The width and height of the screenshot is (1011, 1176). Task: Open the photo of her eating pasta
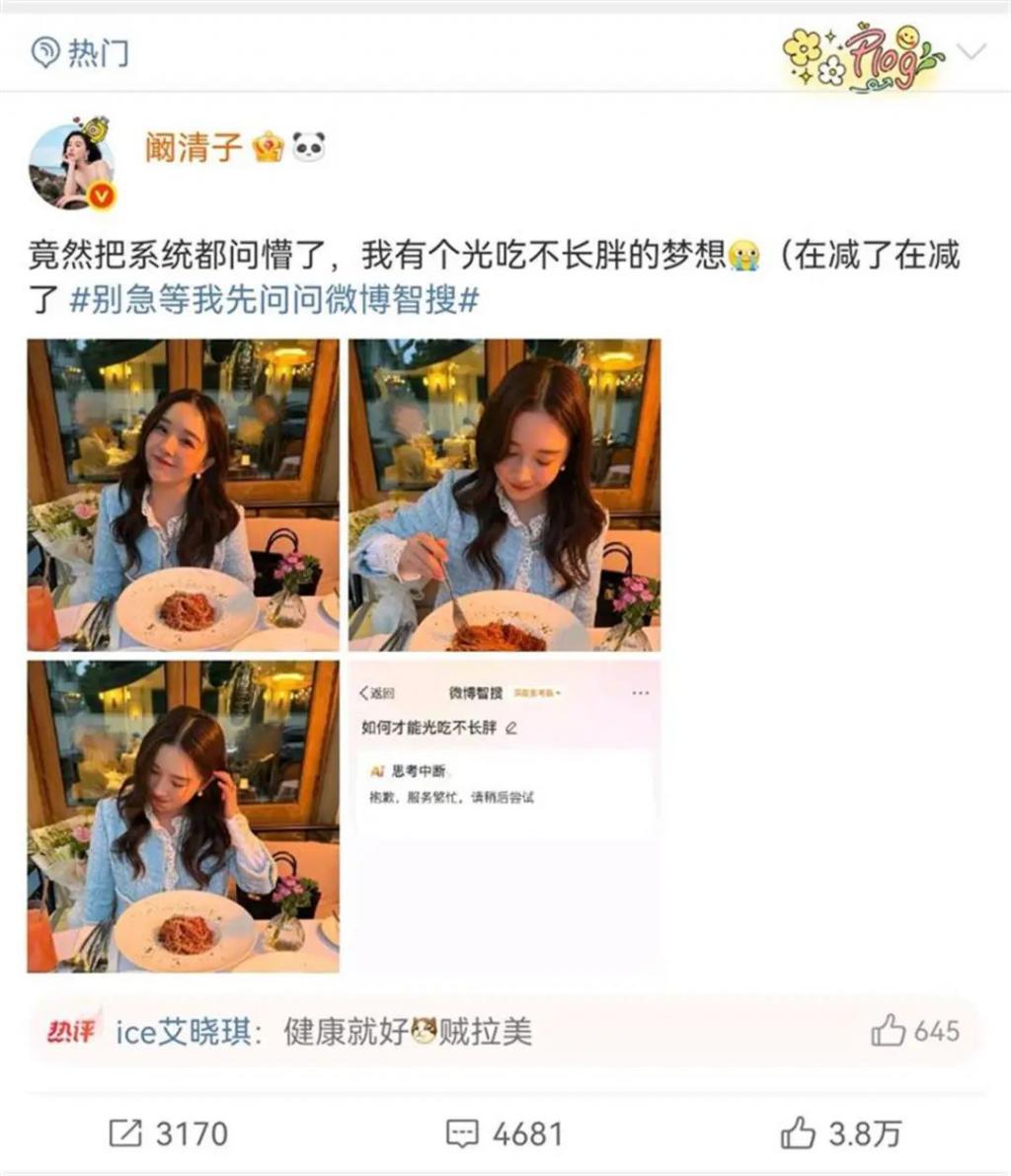505,495
